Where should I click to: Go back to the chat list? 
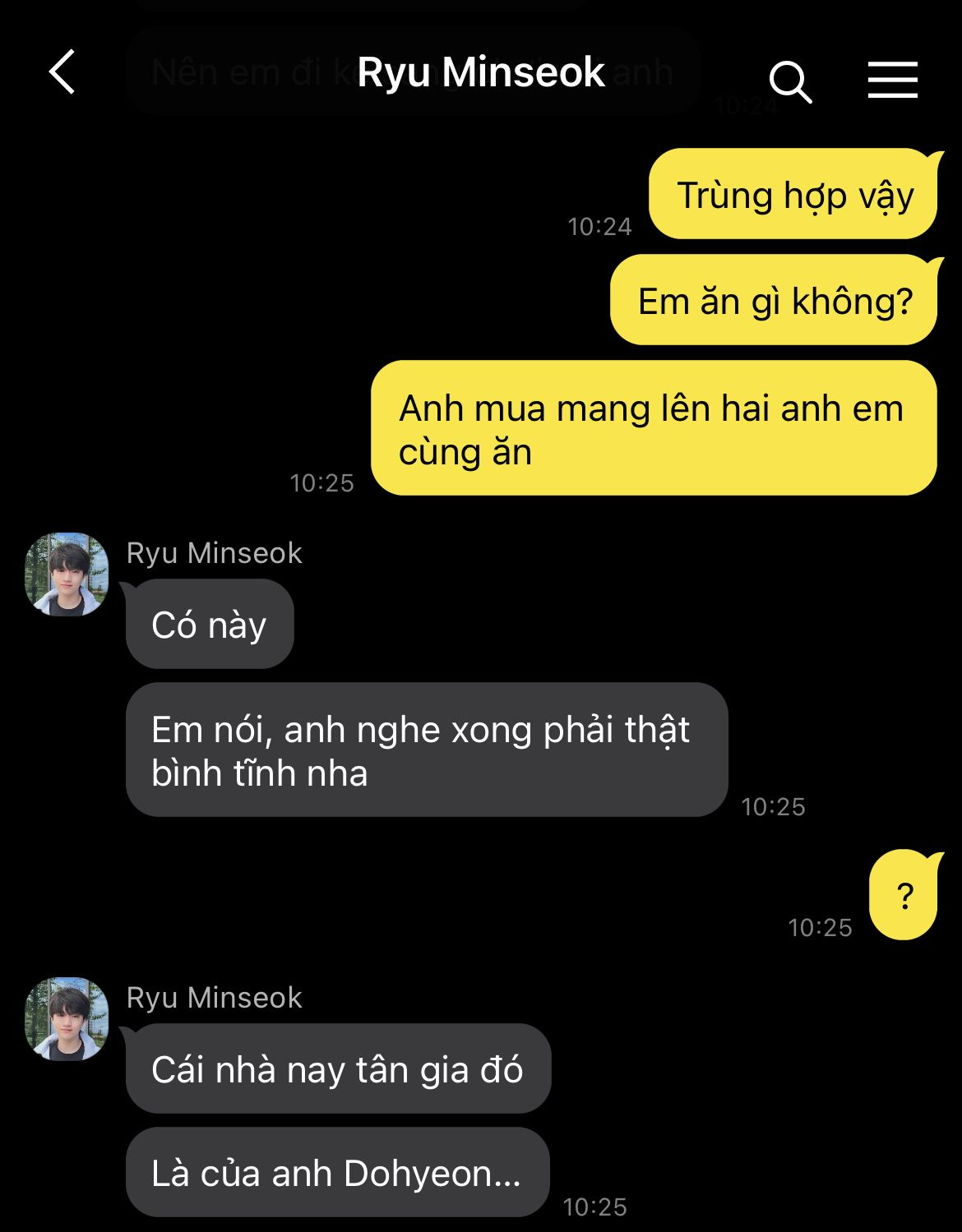pyautogui.click(x=62, y=72)
